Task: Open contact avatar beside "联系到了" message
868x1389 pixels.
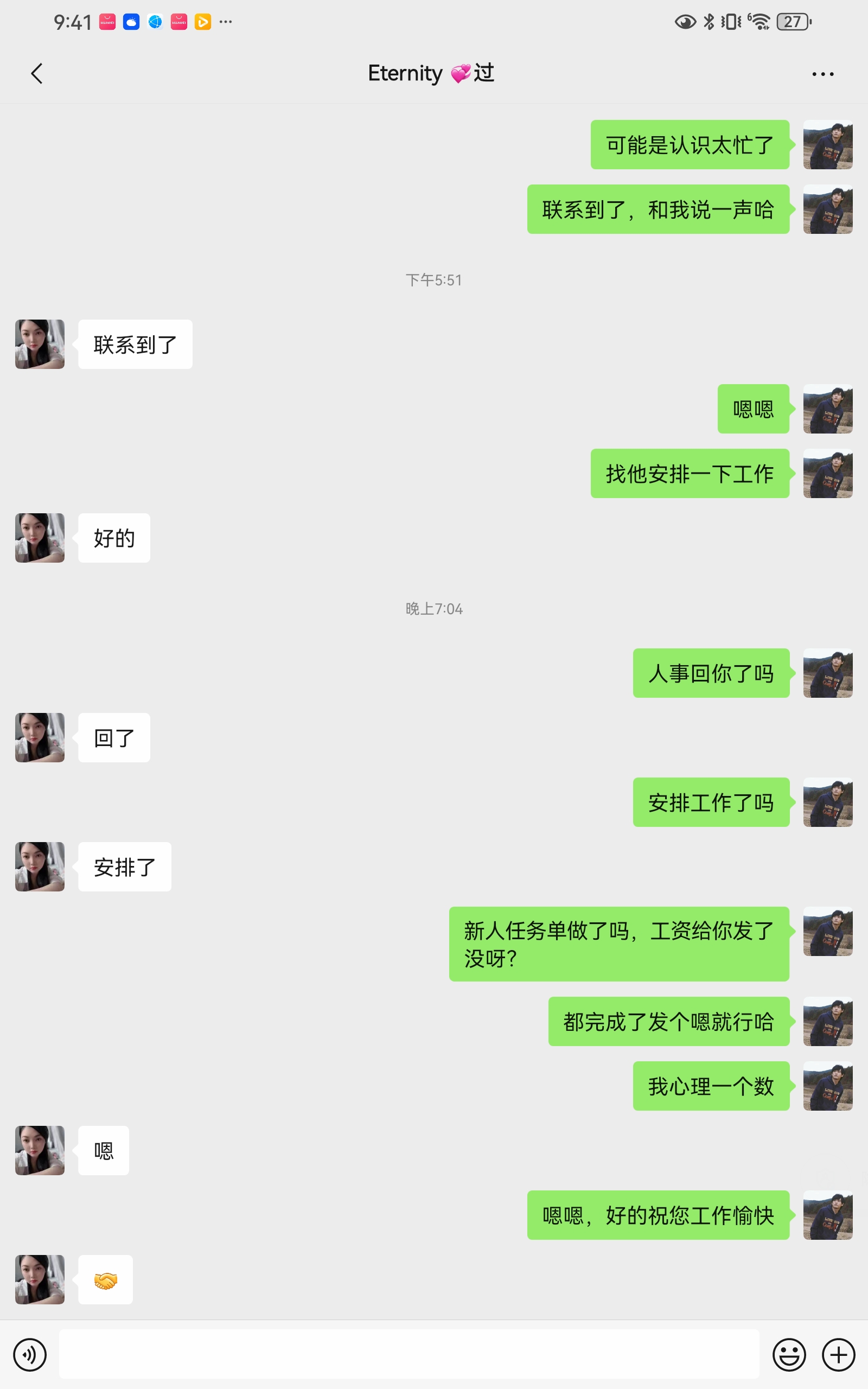Action: 40,344
